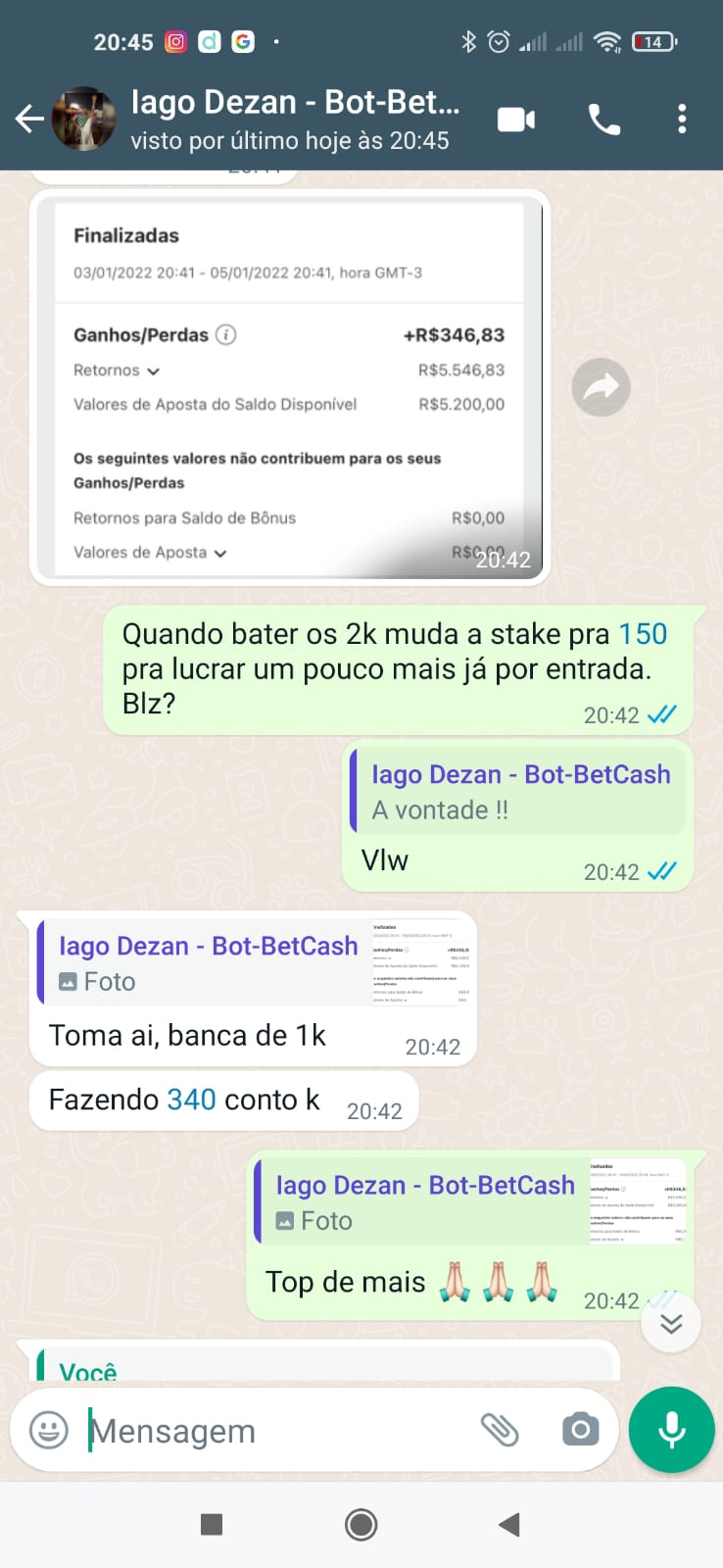Jump to the latest messages
This screenshot has width=723, height=1568.
coord(671,1324)
